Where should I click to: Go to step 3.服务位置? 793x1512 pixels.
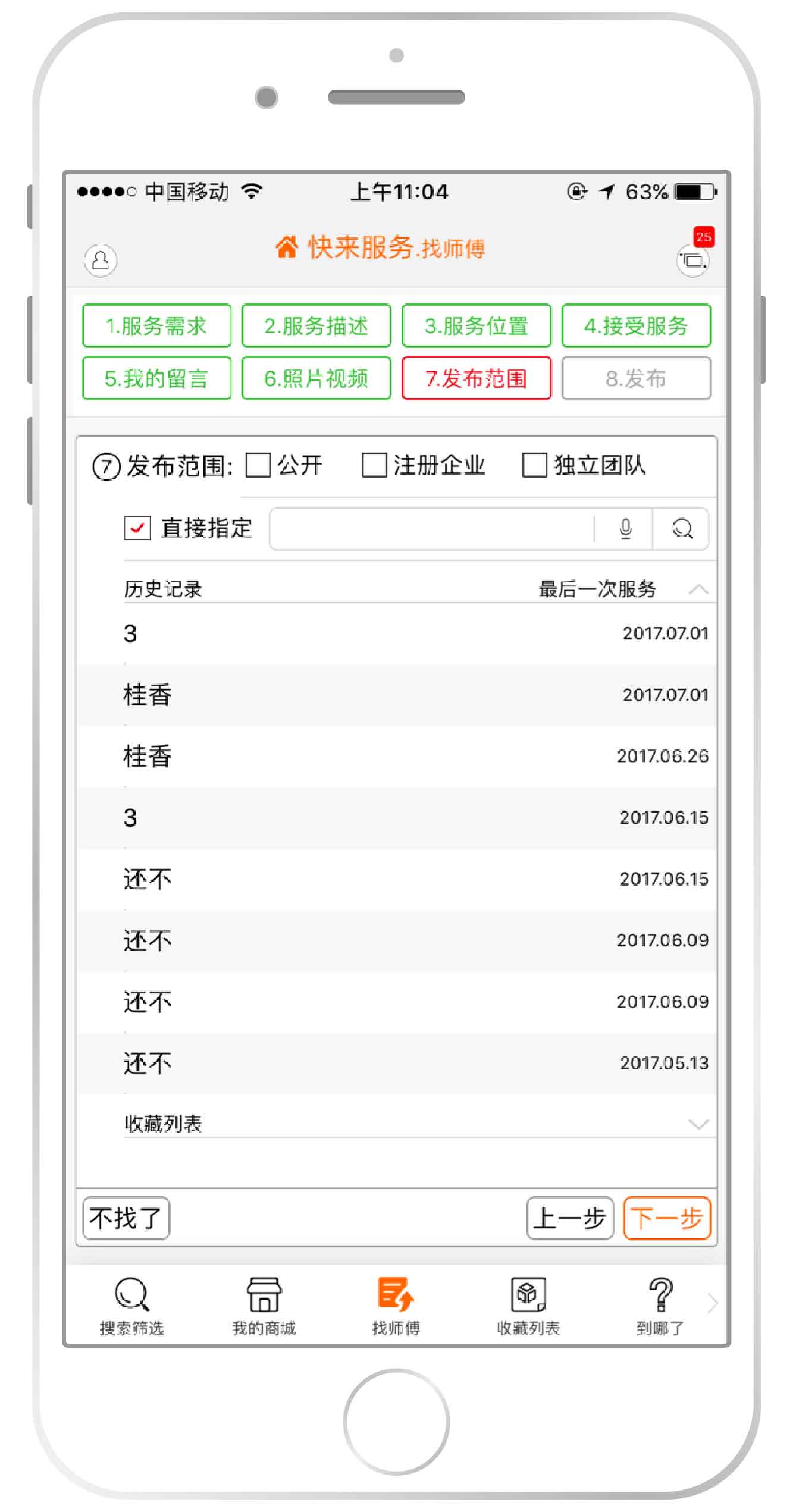coord(476,325)
